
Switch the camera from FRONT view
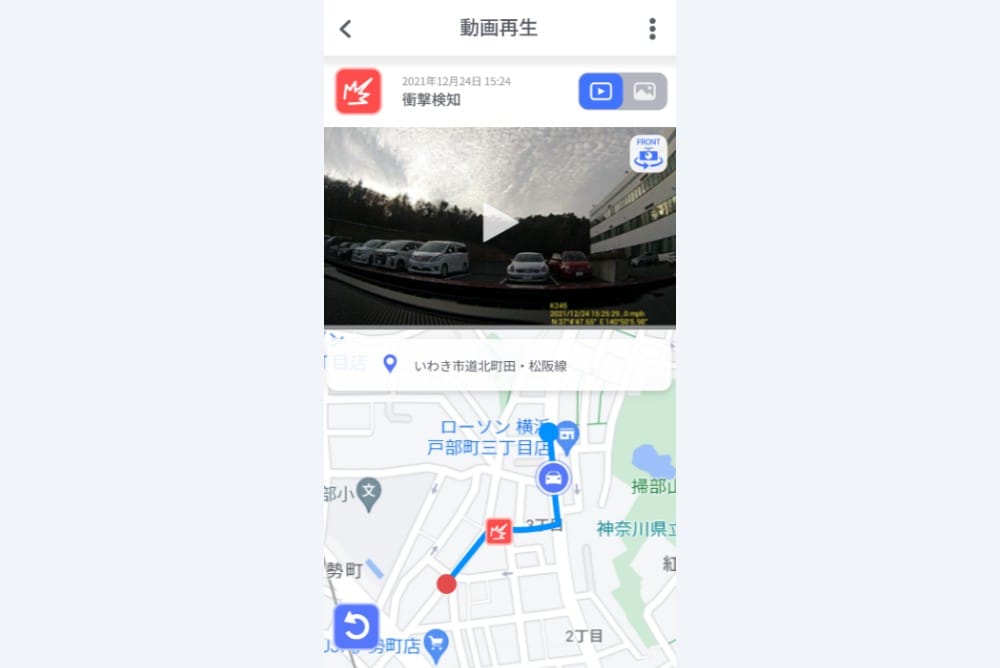pos(648,154)
